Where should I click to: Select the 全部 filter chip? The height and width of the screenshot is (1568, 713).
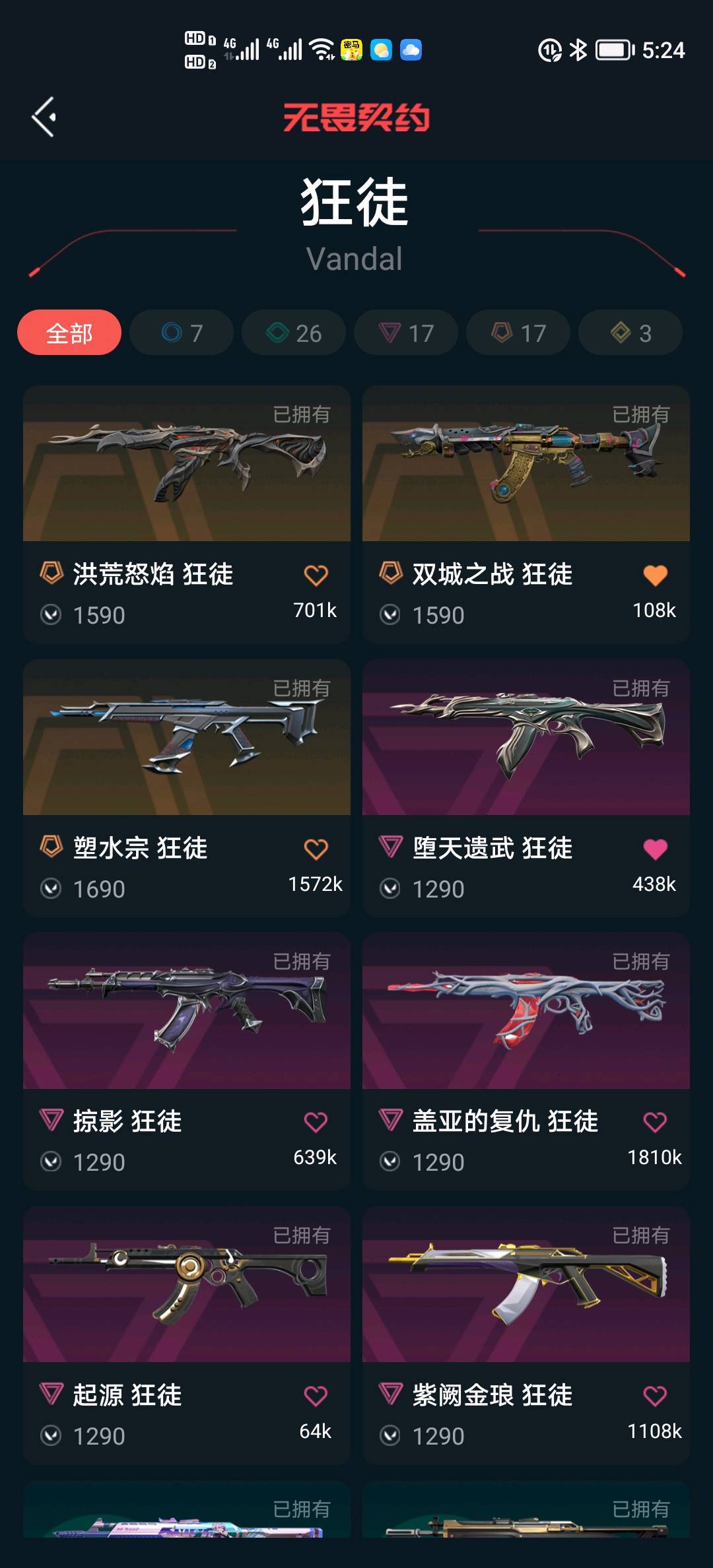click(69, 333)
